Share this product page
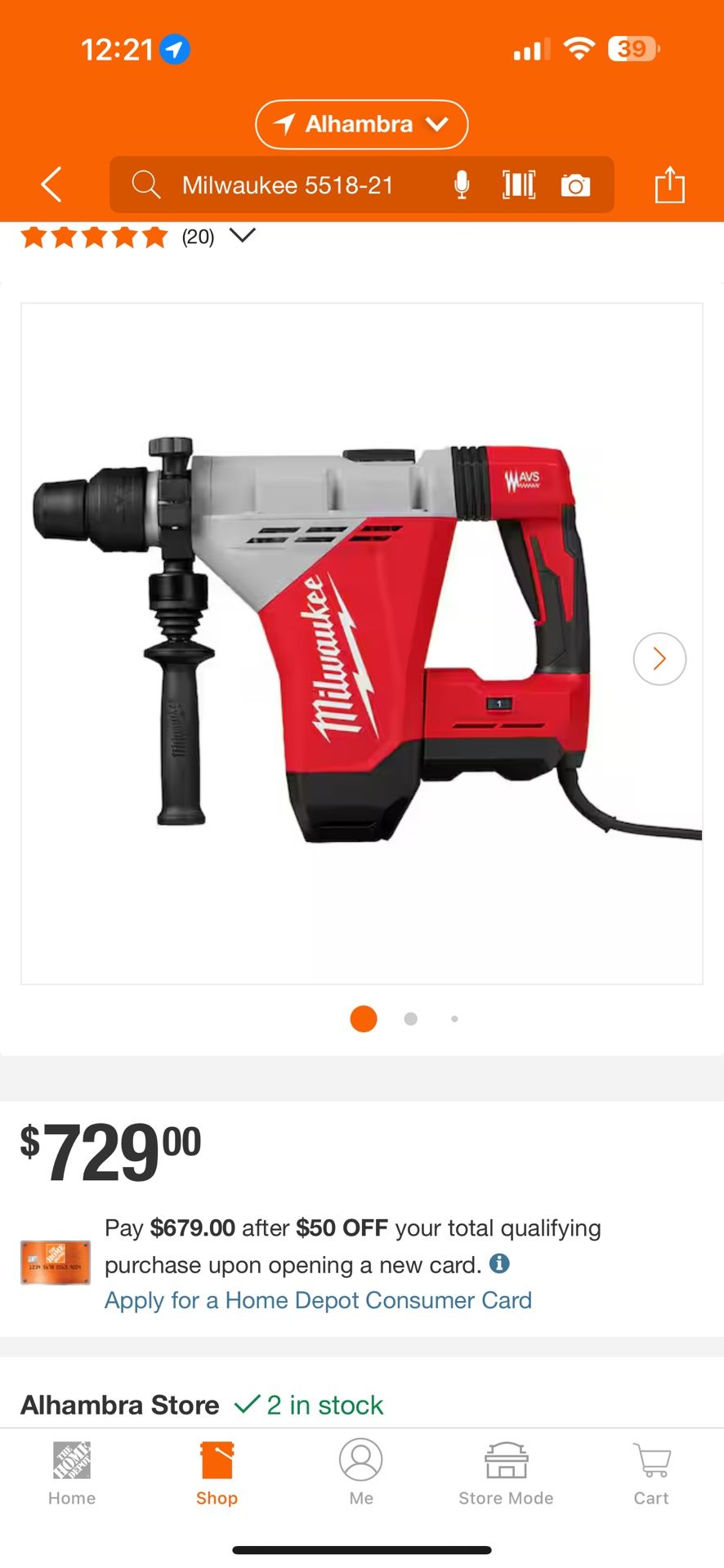Viewport: 724px width, 1568px height. point(669,185)
